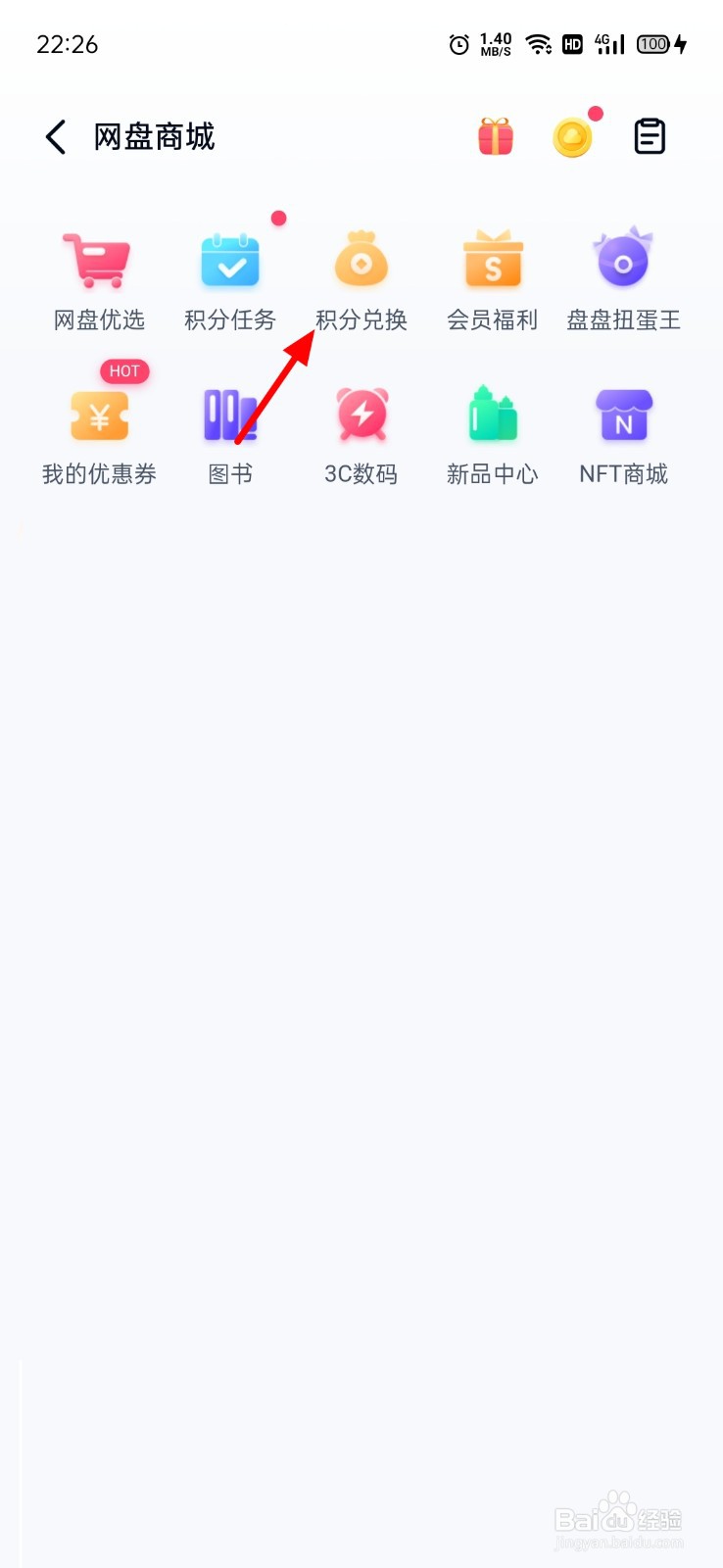The height and width of the screenshot is (1568, 723).
Task: Open the orders clipboard icon
Action: [x=650, y=136]
